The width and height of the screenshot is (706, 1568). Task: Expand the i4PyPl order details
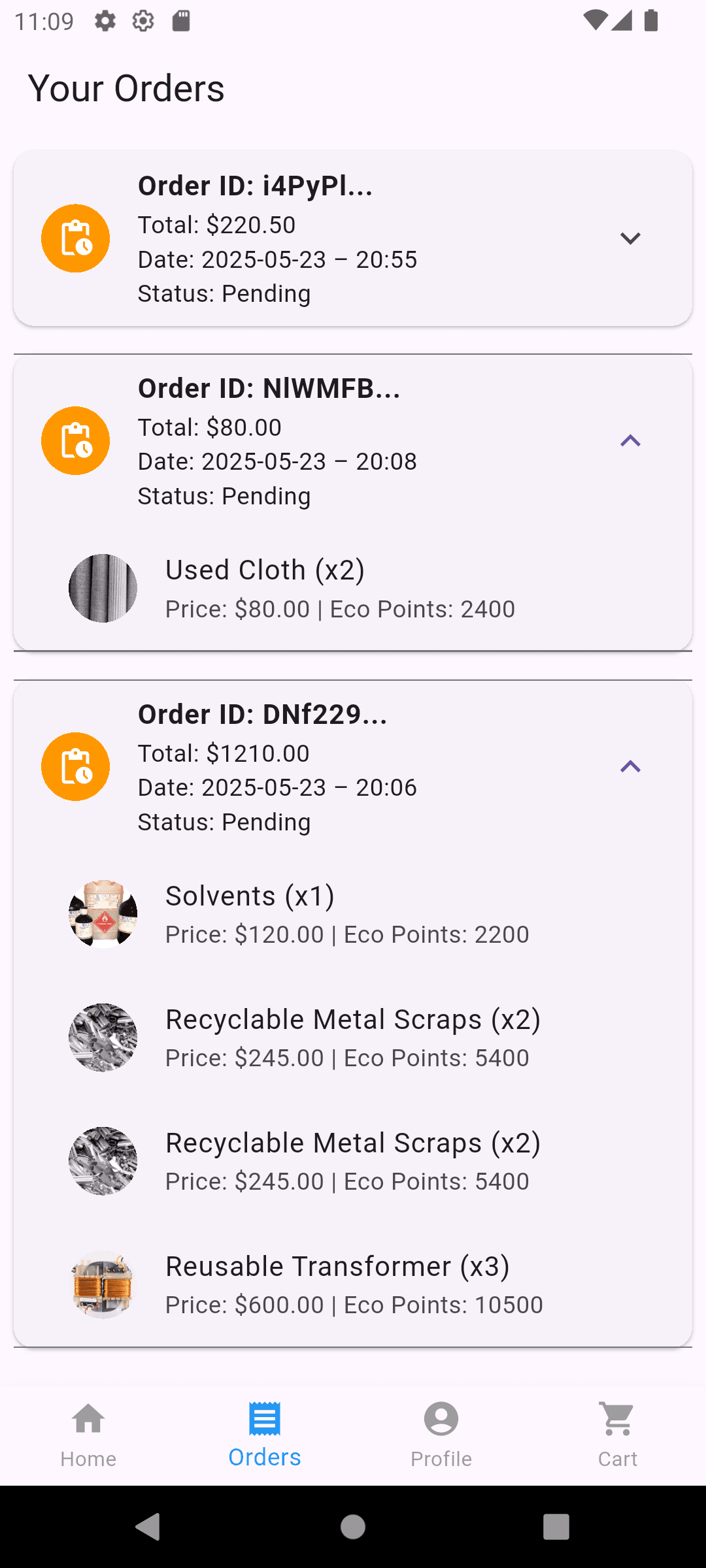point(631,238)
